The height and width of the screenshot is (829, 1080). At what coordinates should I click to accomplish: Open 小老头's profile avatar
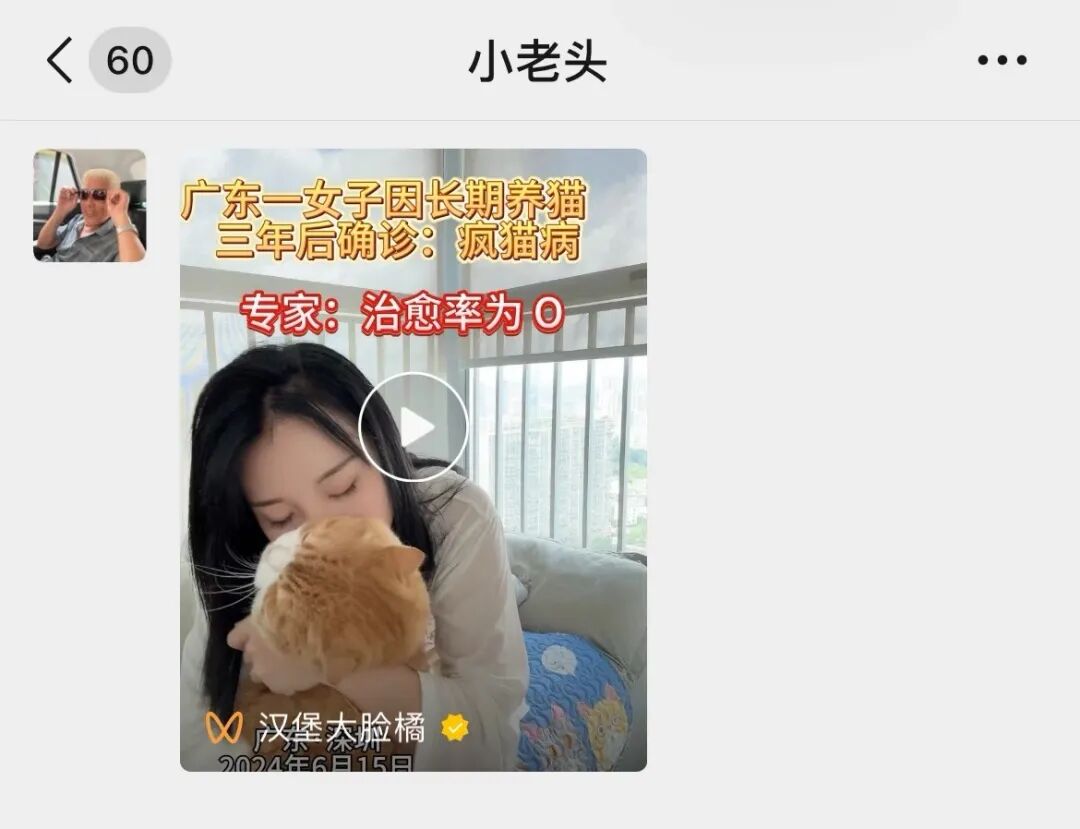point(90,205)
